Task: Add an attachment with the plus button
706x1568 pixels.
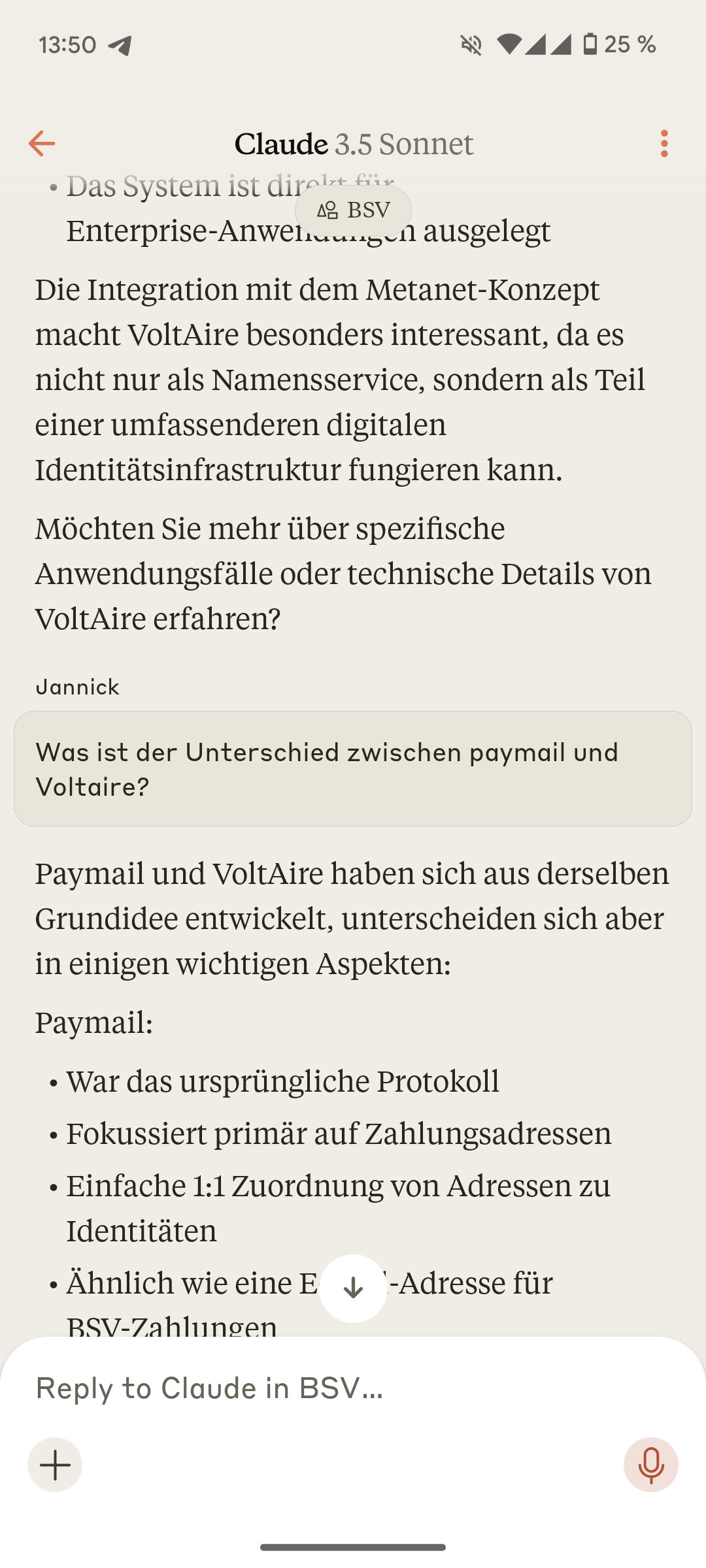Action: pos(55,1465)
